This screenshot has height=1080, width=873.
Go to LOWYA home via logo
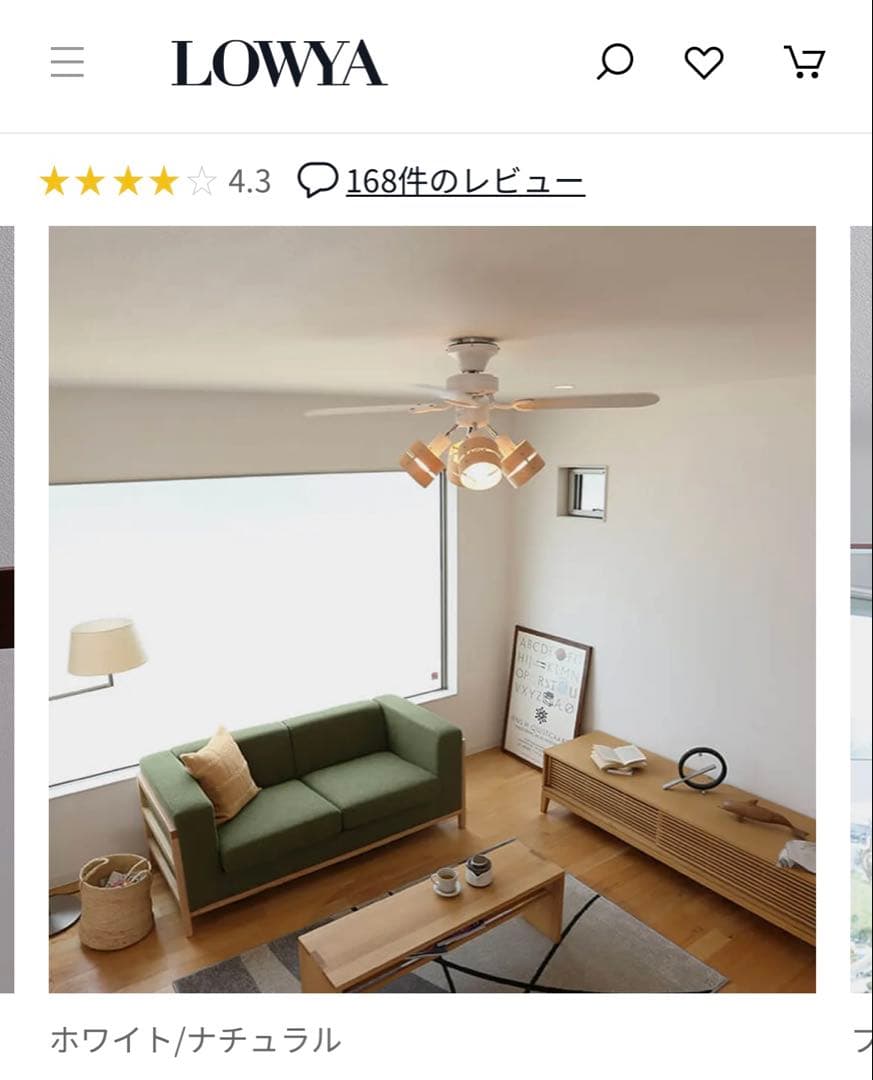click(279, 63)
